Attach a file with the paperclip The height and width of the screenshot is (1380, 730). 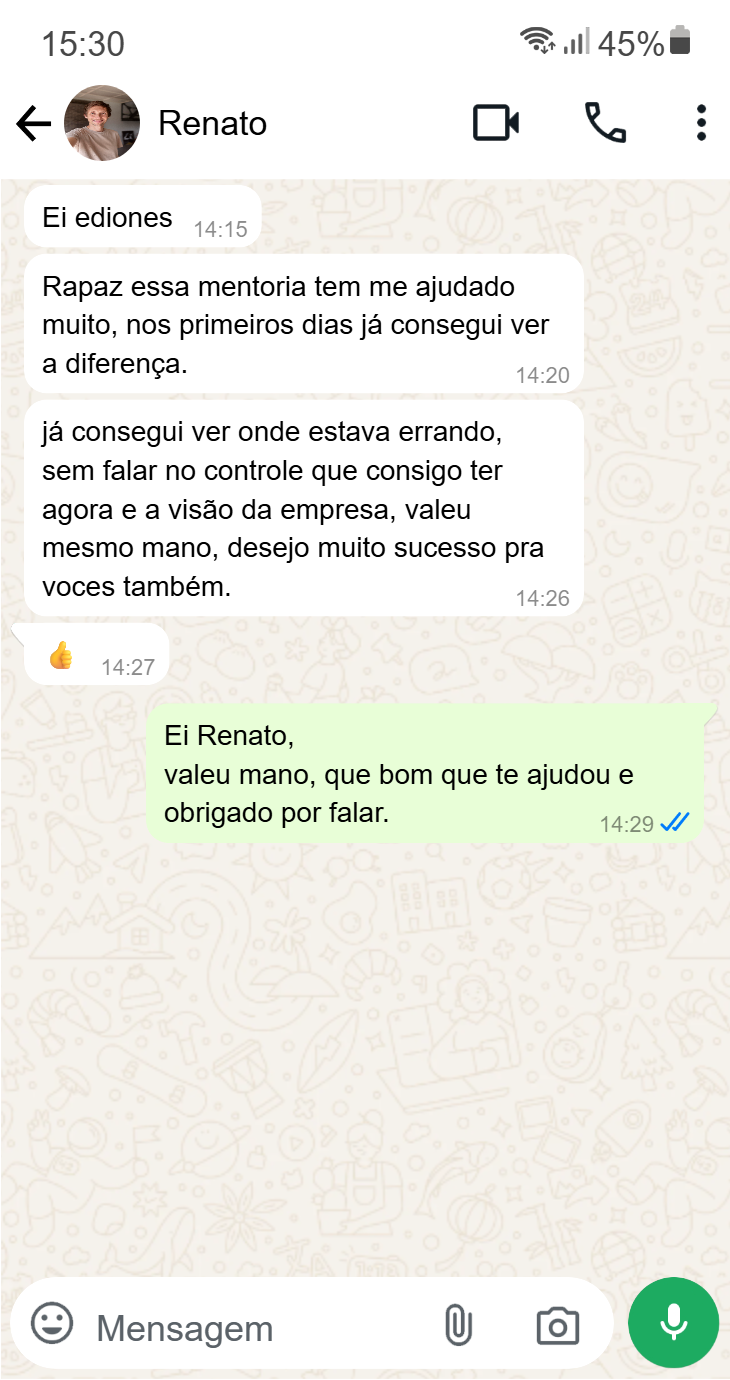(457, 1326)
